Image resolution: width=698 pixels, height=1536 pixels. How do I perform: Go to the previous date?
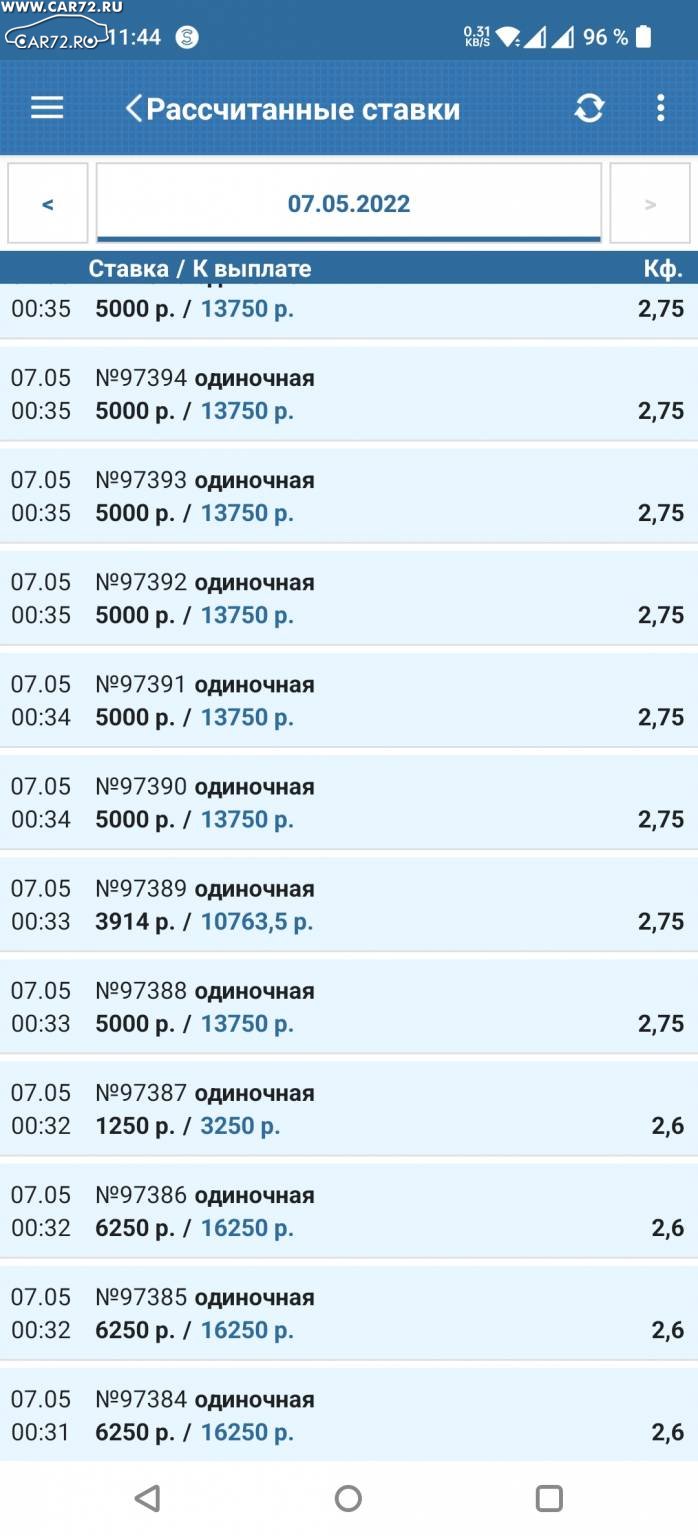click(x=48, y=203)
